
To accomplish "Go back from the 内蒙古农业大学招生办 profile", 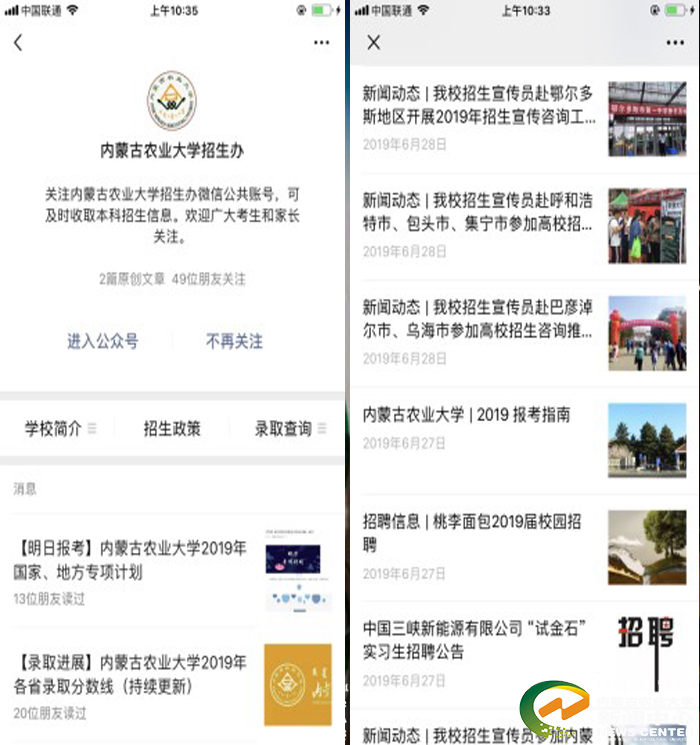I will 18,43.
